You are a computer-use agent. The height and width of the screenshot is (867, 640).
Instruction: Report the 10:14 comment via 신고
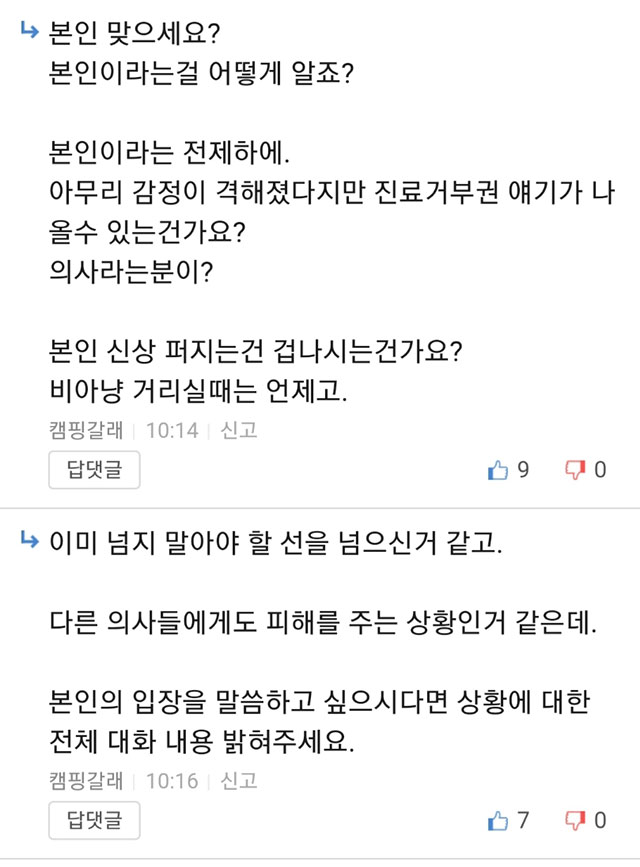pos(239,430)
